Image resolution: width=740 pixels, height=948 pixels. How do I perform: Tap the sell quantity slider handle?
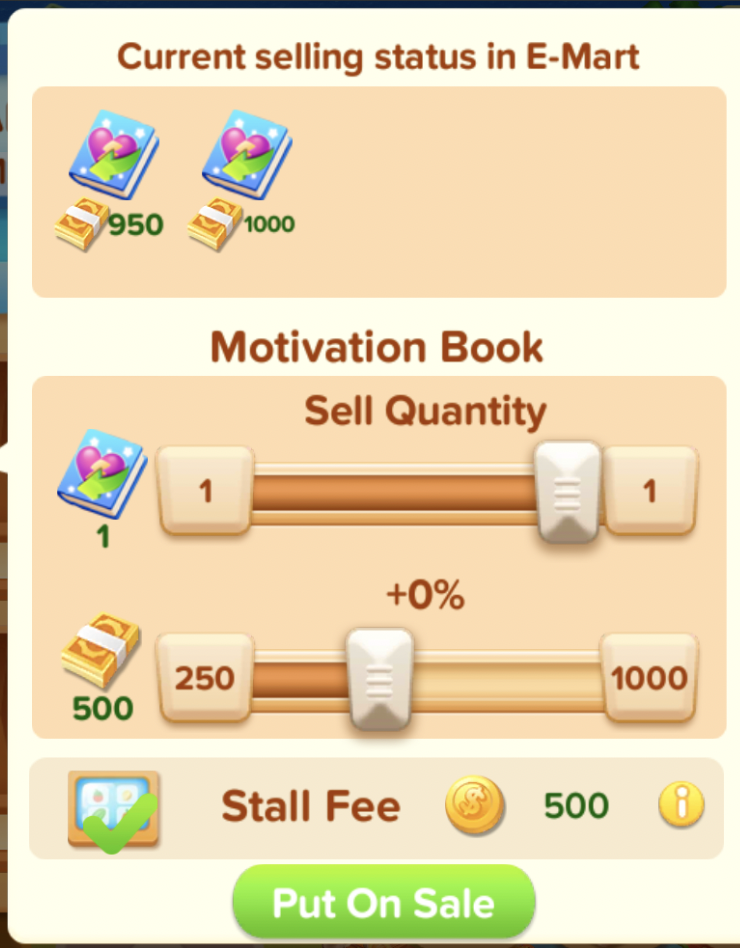(568, 492)
